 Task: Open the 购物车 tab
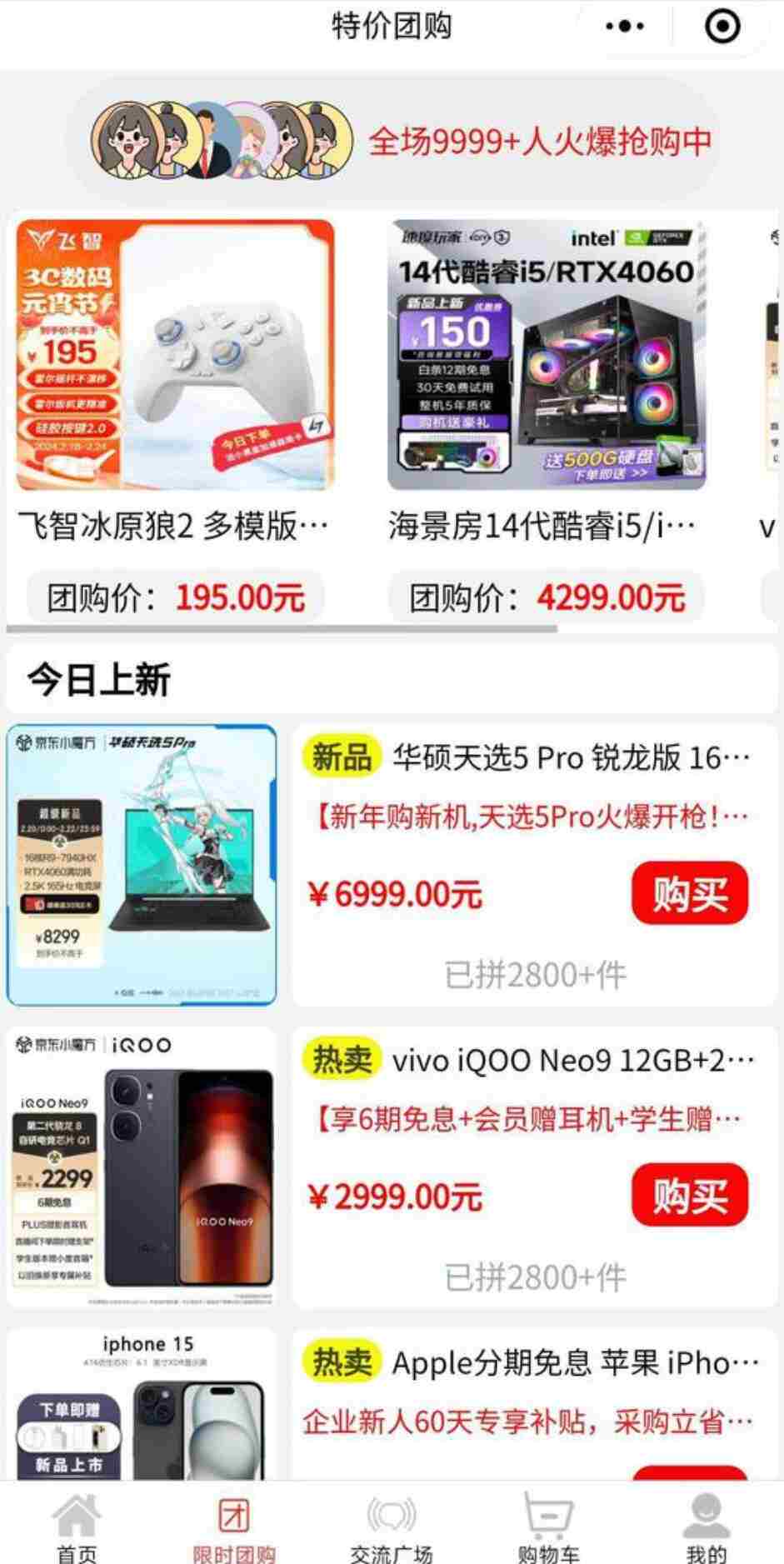pos(547,1527)
